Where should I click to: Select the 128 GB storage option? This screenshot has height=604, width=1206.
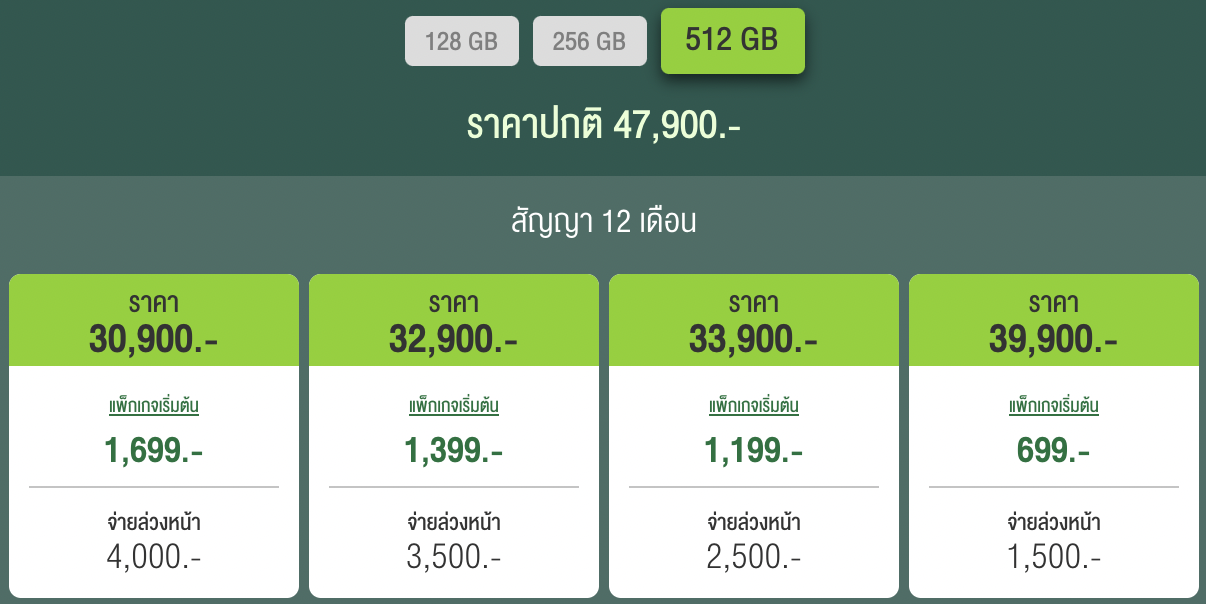[x=461, y=42]
